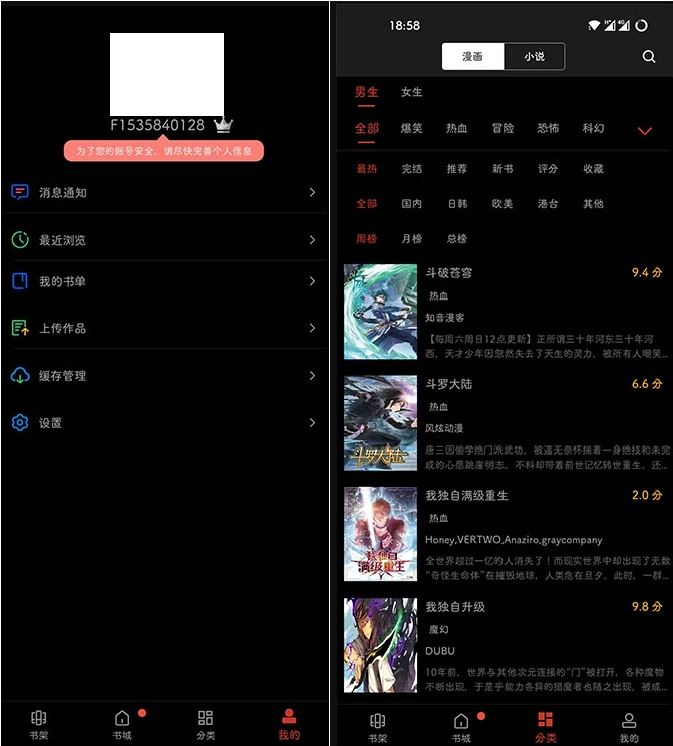Choose the 日韩 region filter
The image size is (673, 746).
pos(457,204)
